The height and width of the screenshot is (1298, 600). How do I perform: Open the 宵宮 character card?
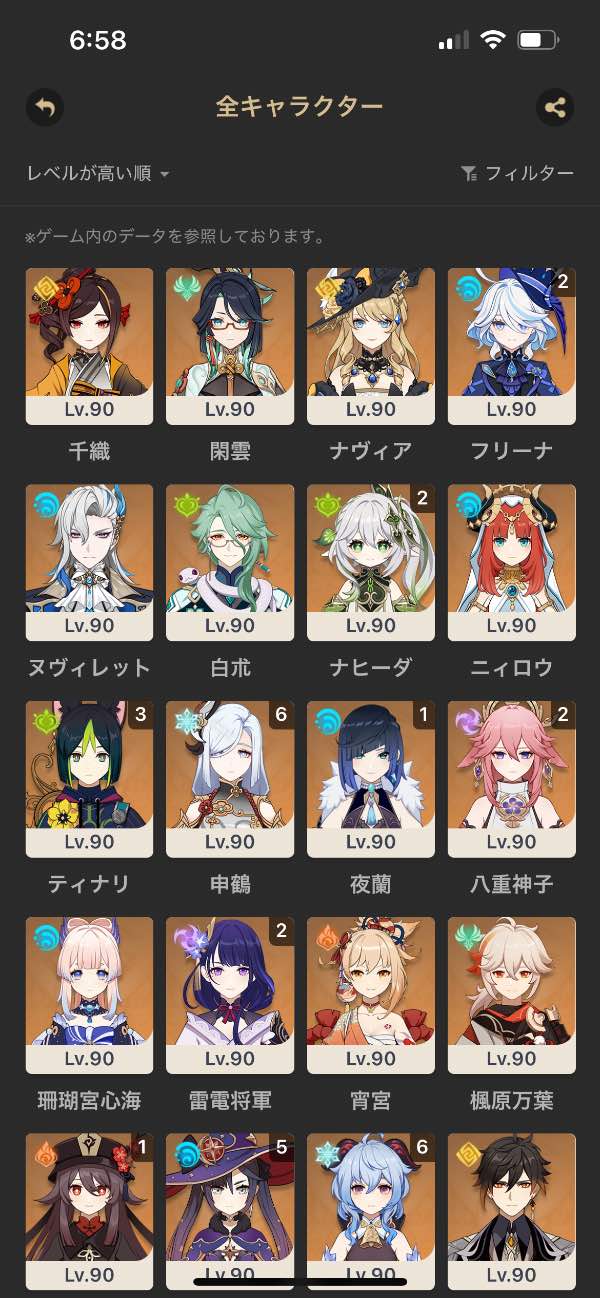point(371,995)
